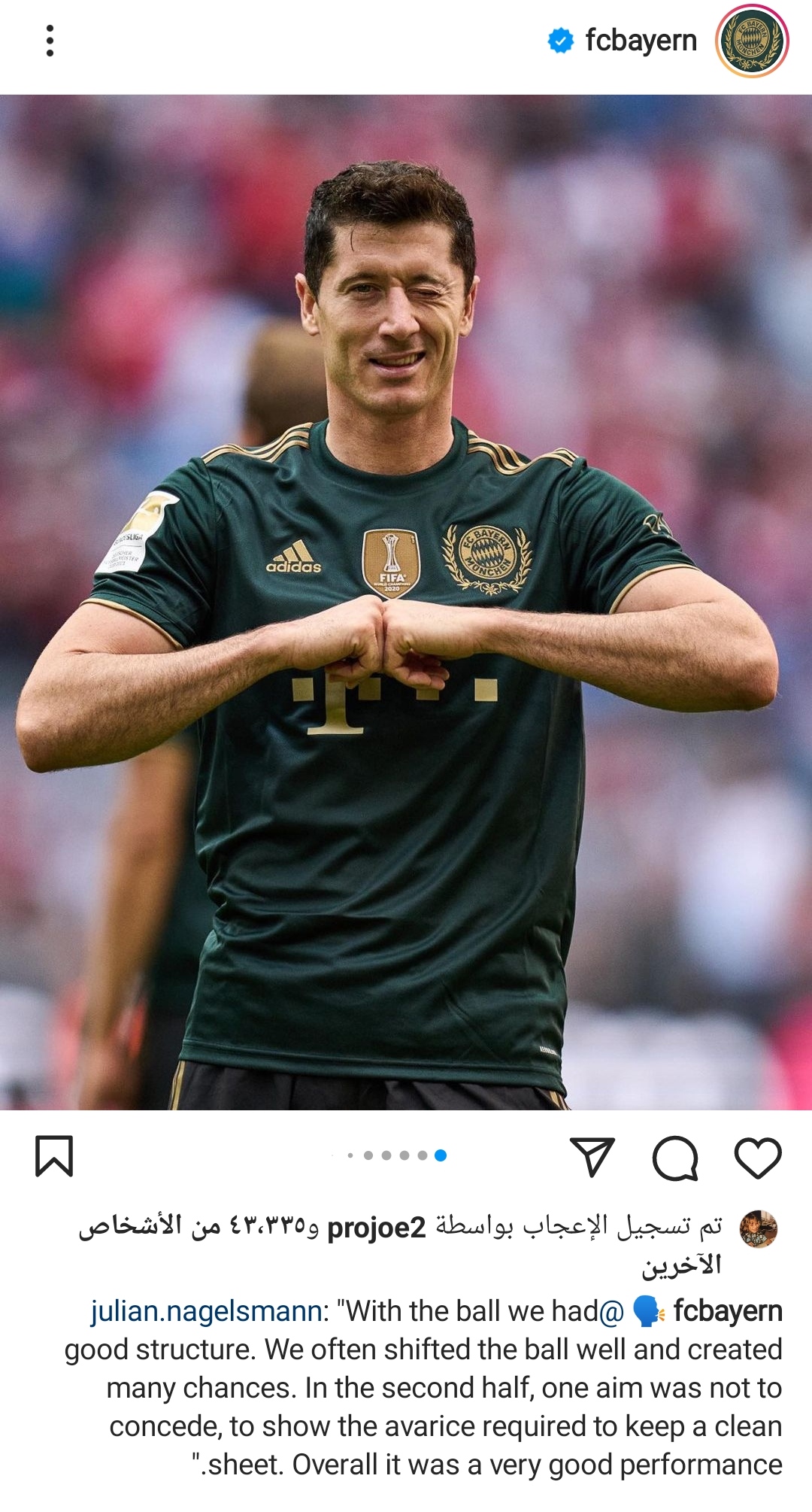
Task: Open comments with the speech bubble
Action: [x=675, y=1157]
